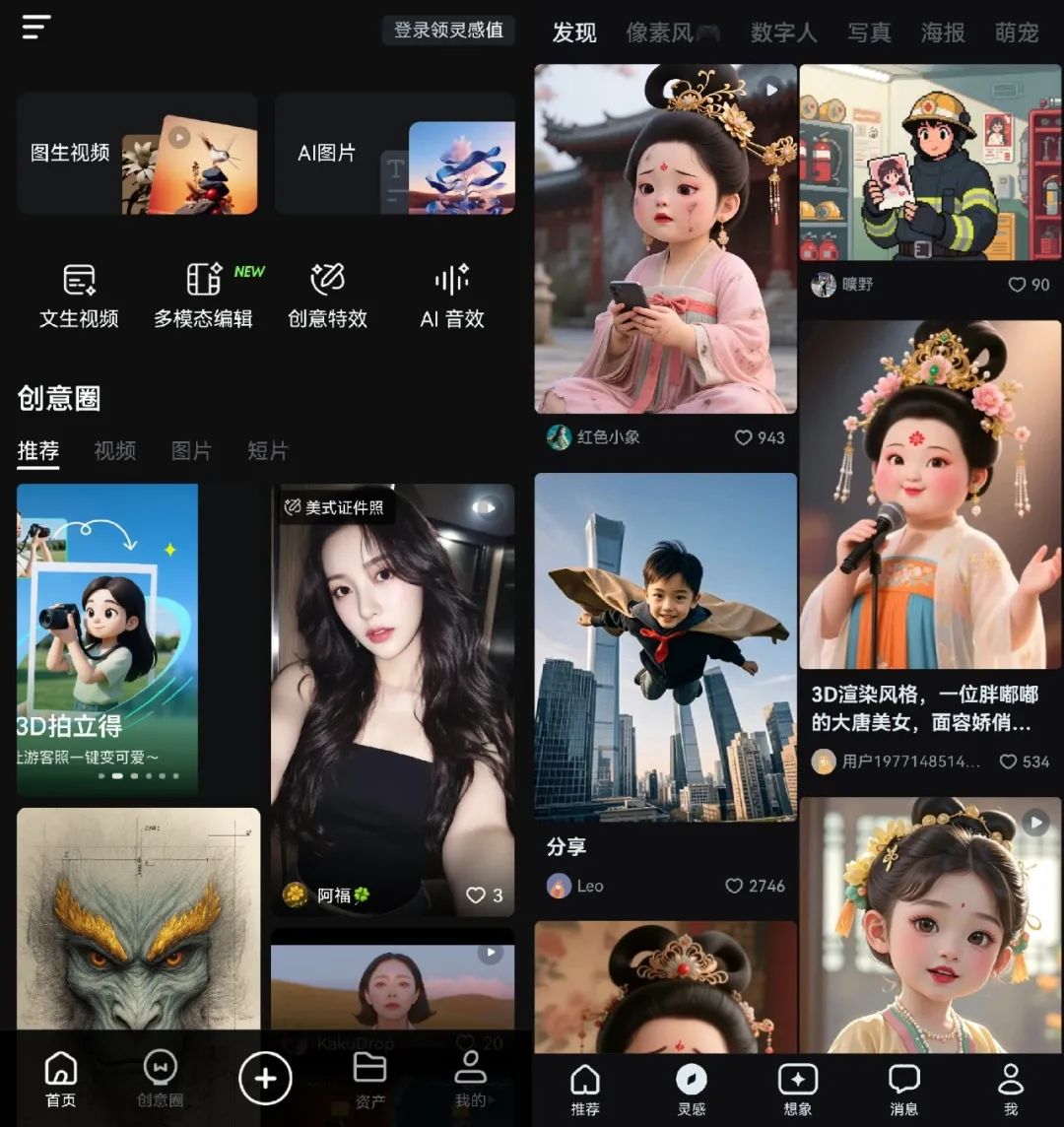Image resolution: width=1064 pixels, height=1127 pixels.
Task: Switch to the 图片 tab
Action: click(191, 451)
